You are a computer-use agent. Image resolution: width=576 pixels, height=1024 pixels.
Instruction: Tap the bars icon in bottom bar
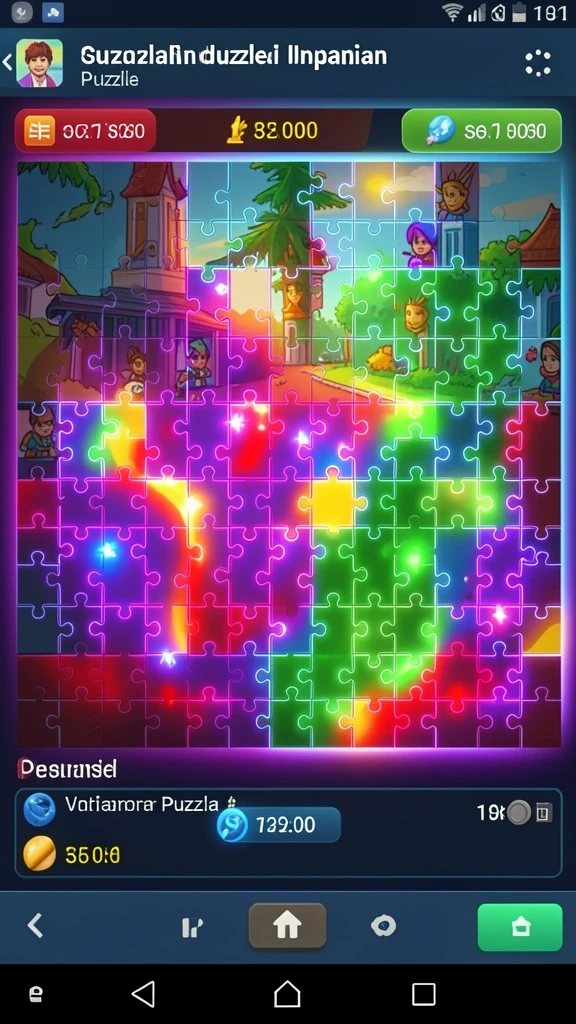(x=192, y=927)
